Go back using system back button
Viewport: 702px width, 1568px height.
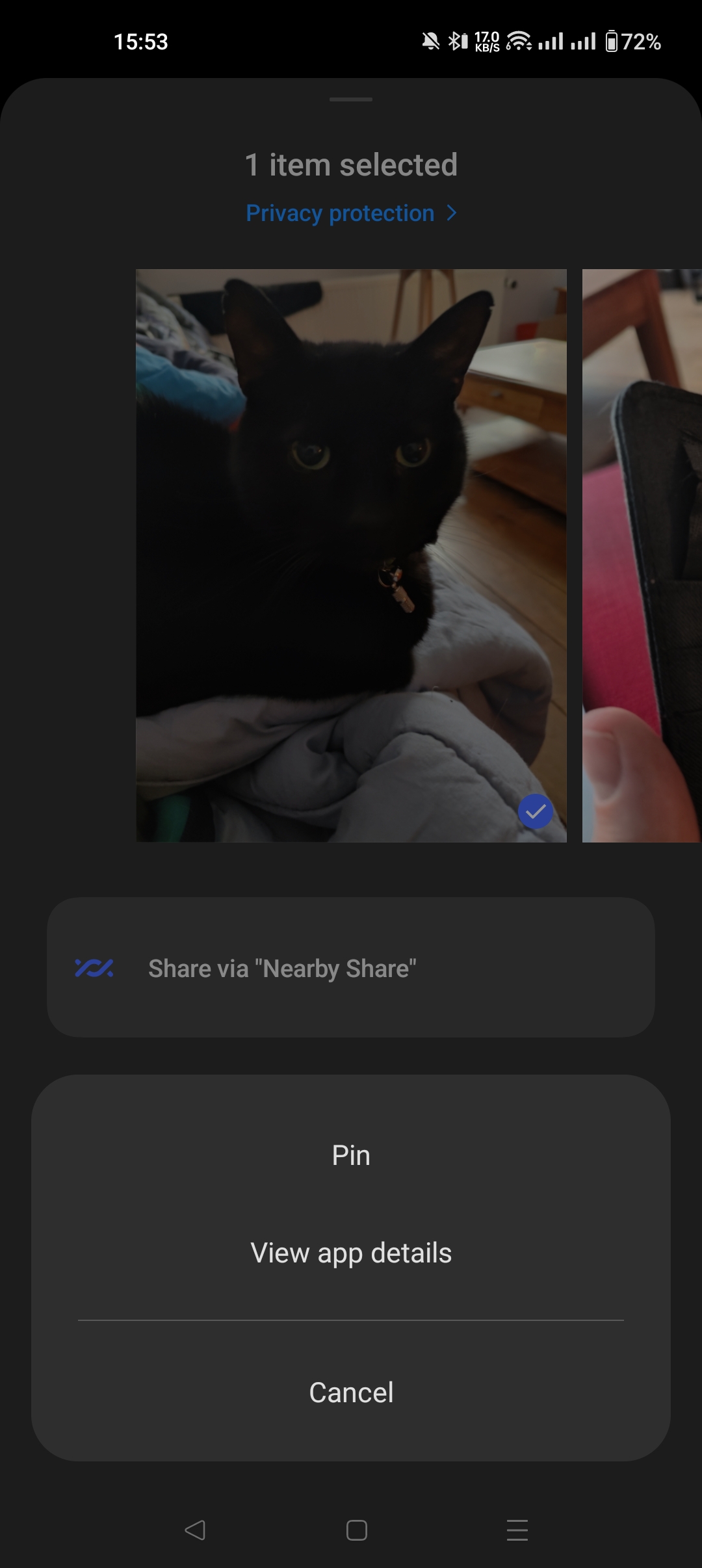pyautogui.click(x=195, y=1530)
